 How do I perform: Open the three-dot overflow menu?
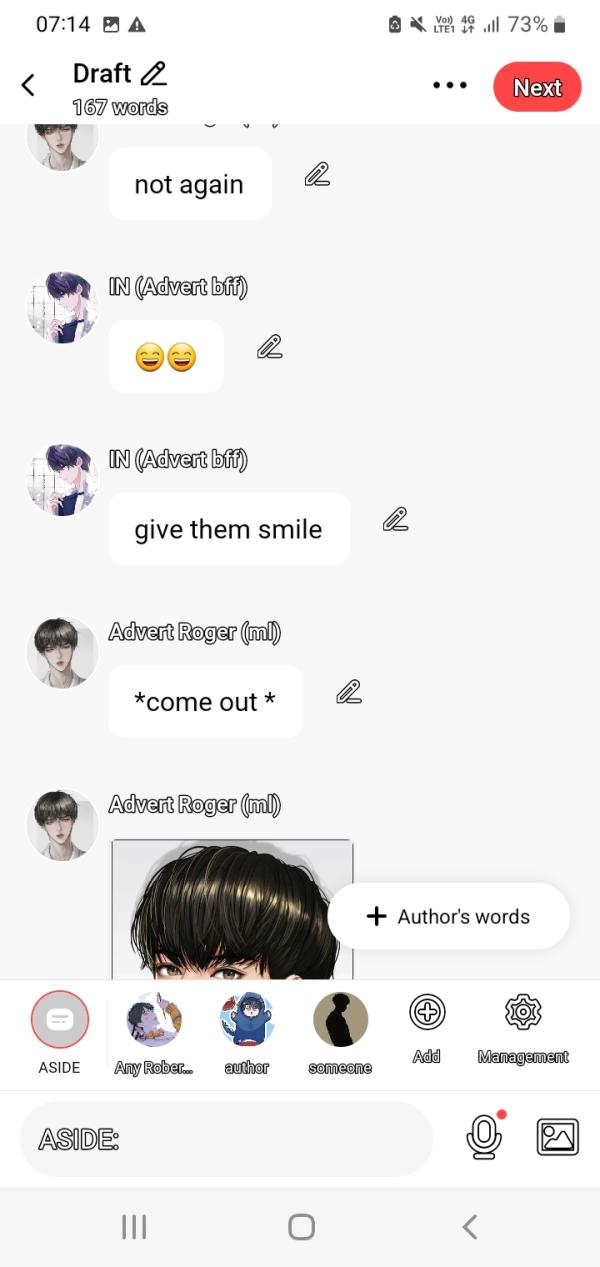coord(449,86)
